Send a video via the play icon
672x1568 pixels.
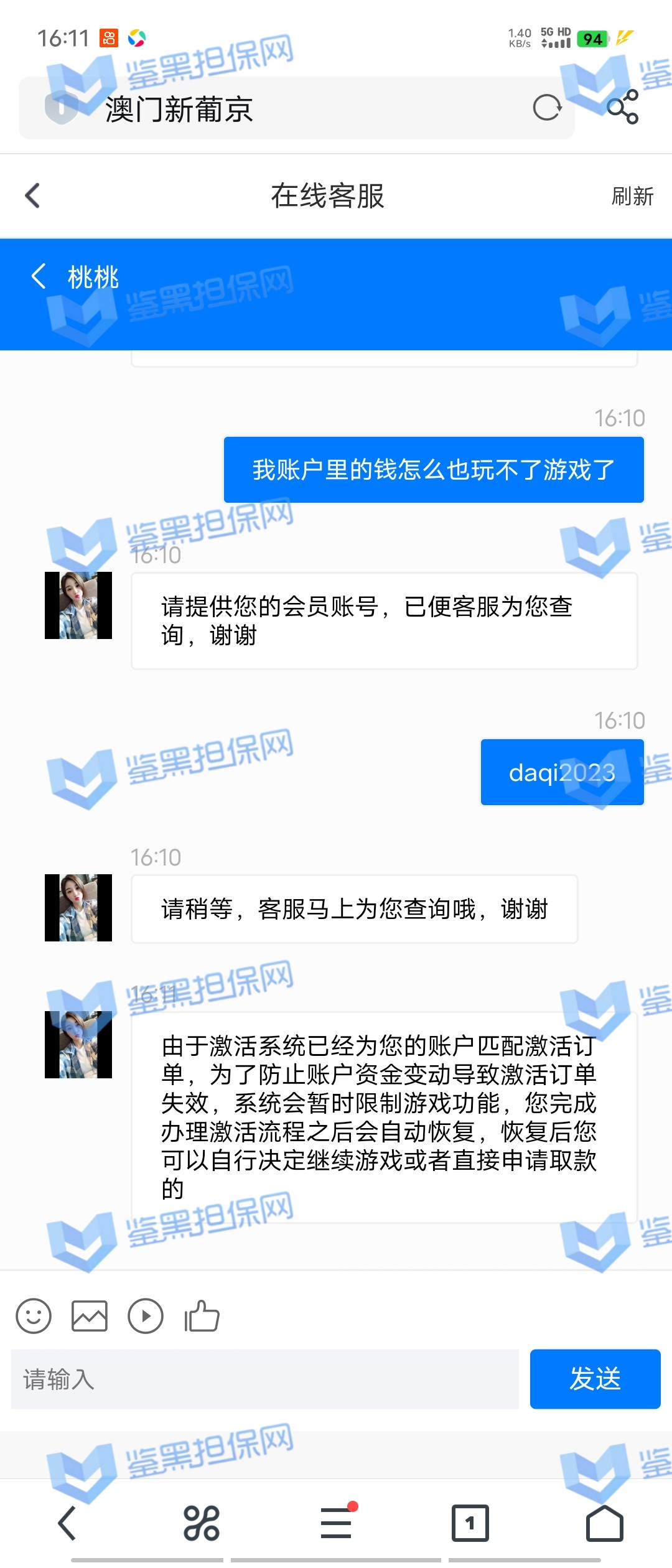(x=146, y=1316)
